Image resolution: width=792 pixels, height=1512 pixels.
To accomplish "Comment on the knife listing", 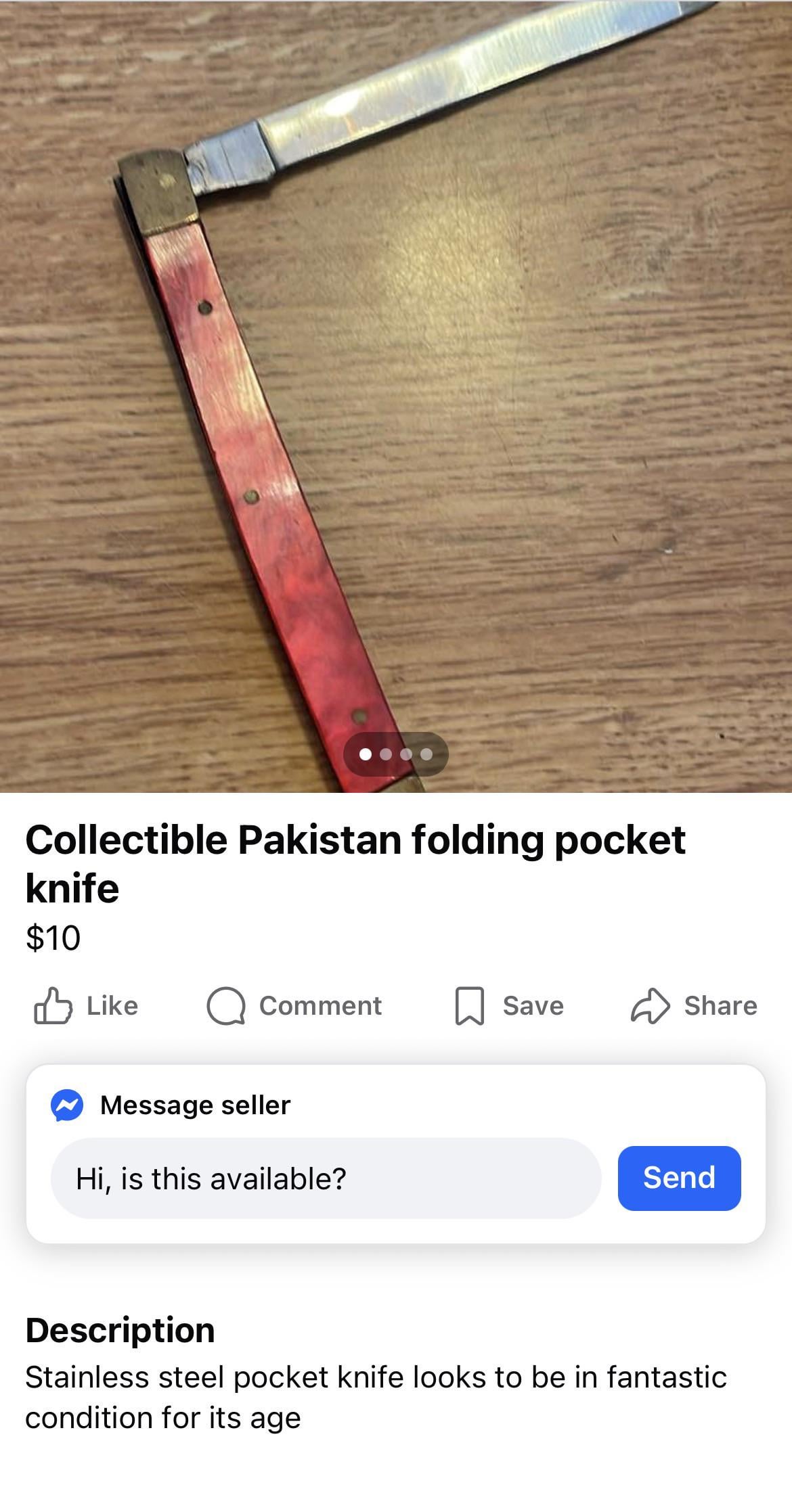I will pos(294,1006).
